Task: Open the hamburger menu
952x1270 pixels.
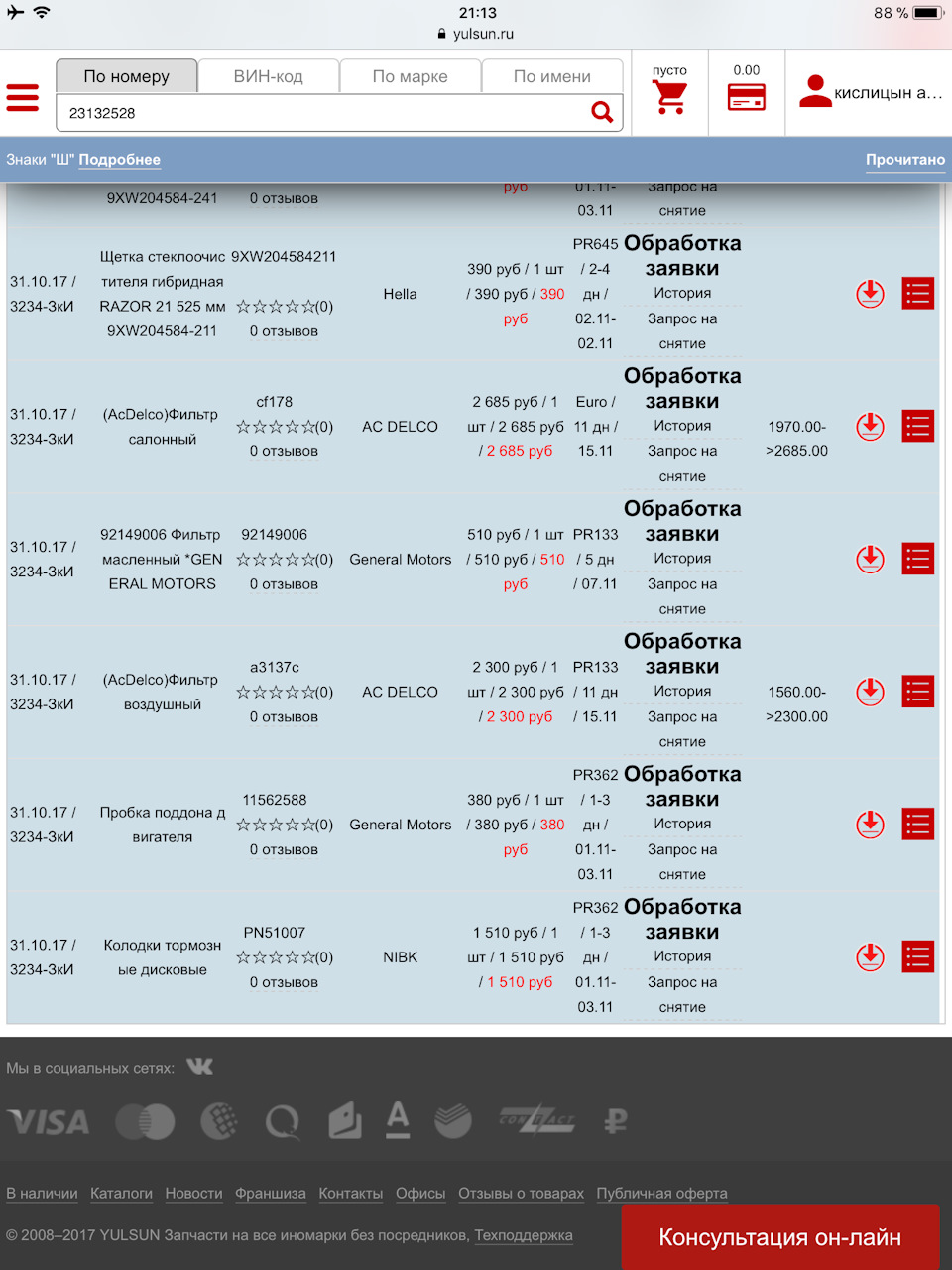Action: (23, 97)
